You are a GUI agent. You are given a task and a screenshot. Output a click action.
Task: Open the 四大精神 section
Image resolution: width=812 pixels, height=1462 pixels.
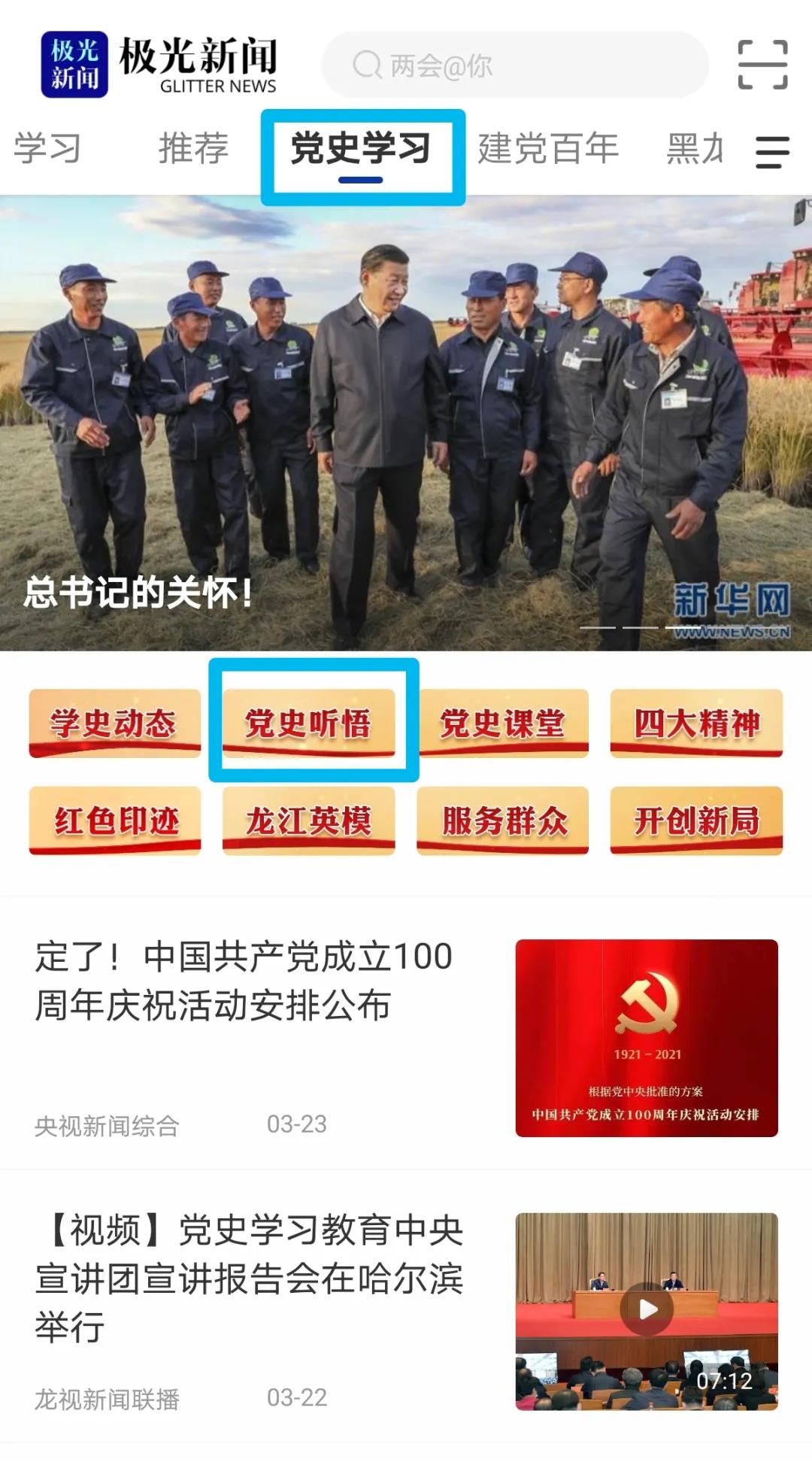[x=696, y=723]
